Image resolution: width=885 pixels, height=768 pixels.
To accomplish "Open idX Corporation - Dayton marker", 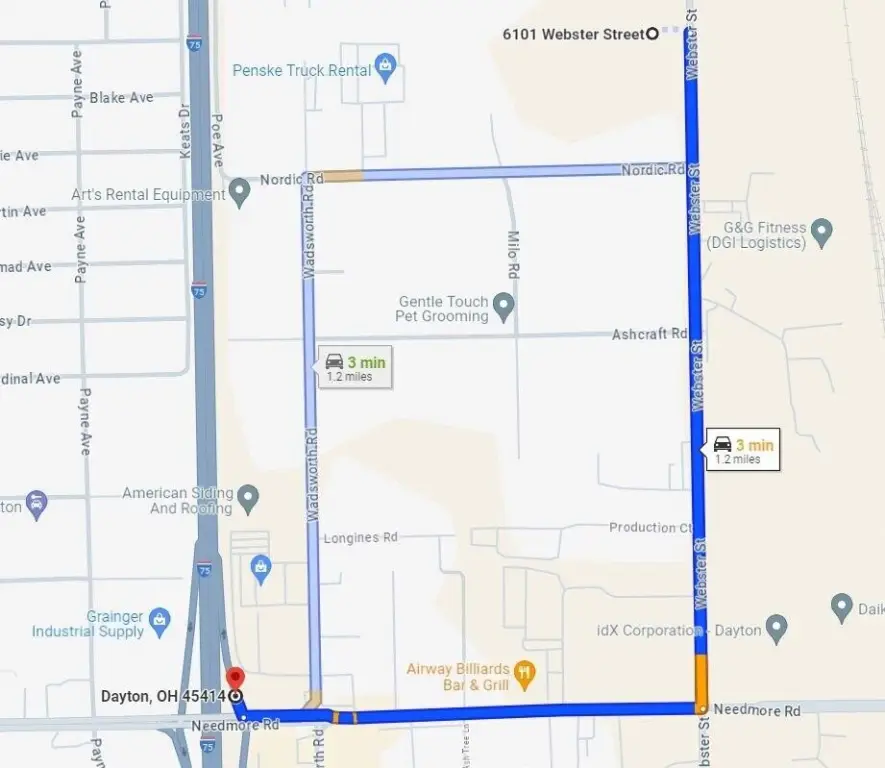I will 777,630.
